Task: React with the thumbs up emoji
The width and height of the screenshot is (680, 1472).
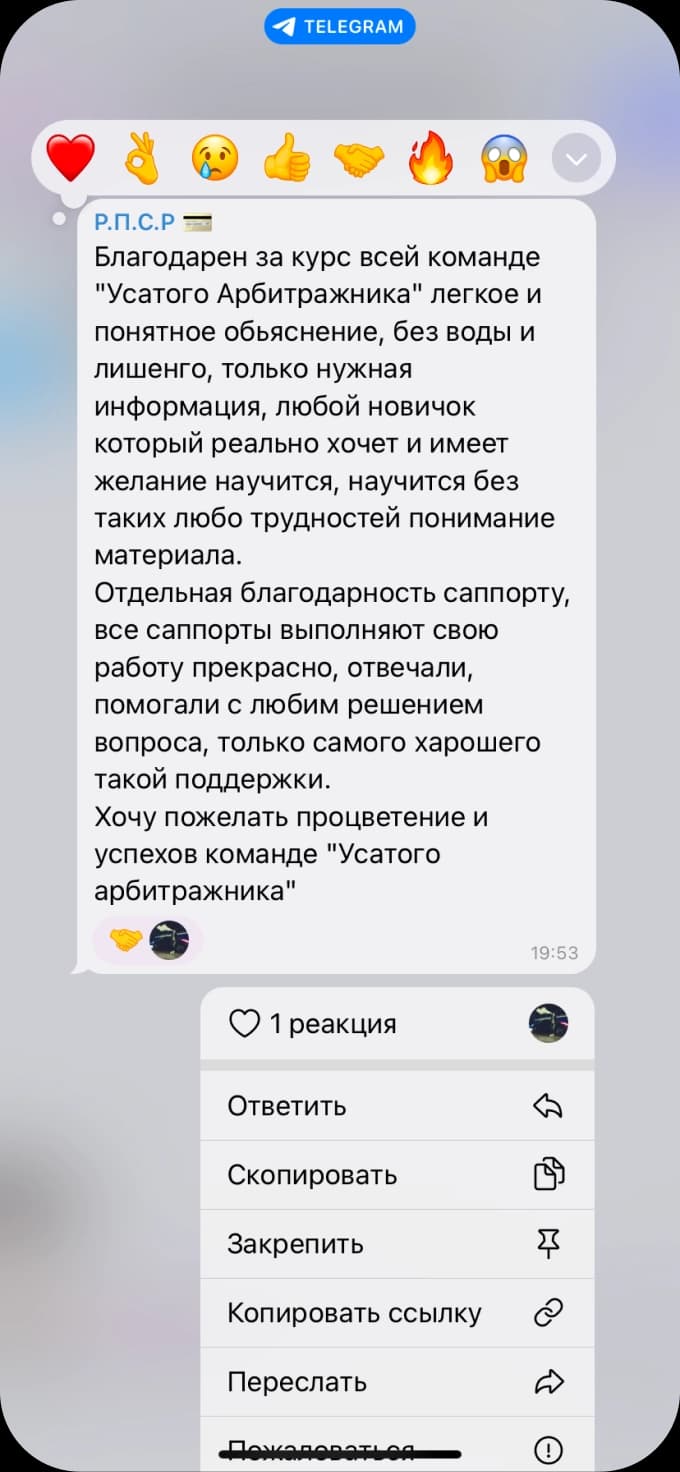Action: tap(287, 158)
